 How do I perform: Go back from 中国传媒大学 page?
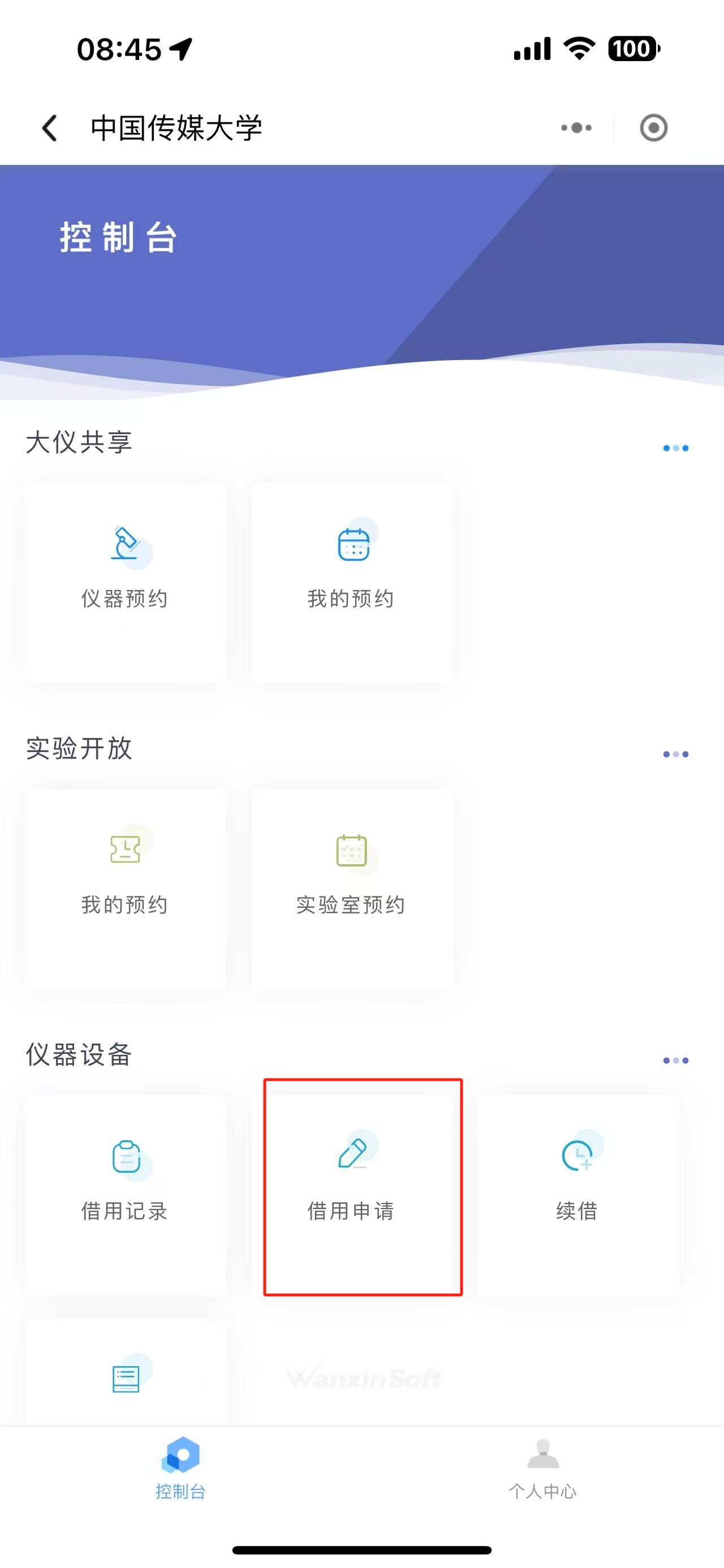point(50,128)
